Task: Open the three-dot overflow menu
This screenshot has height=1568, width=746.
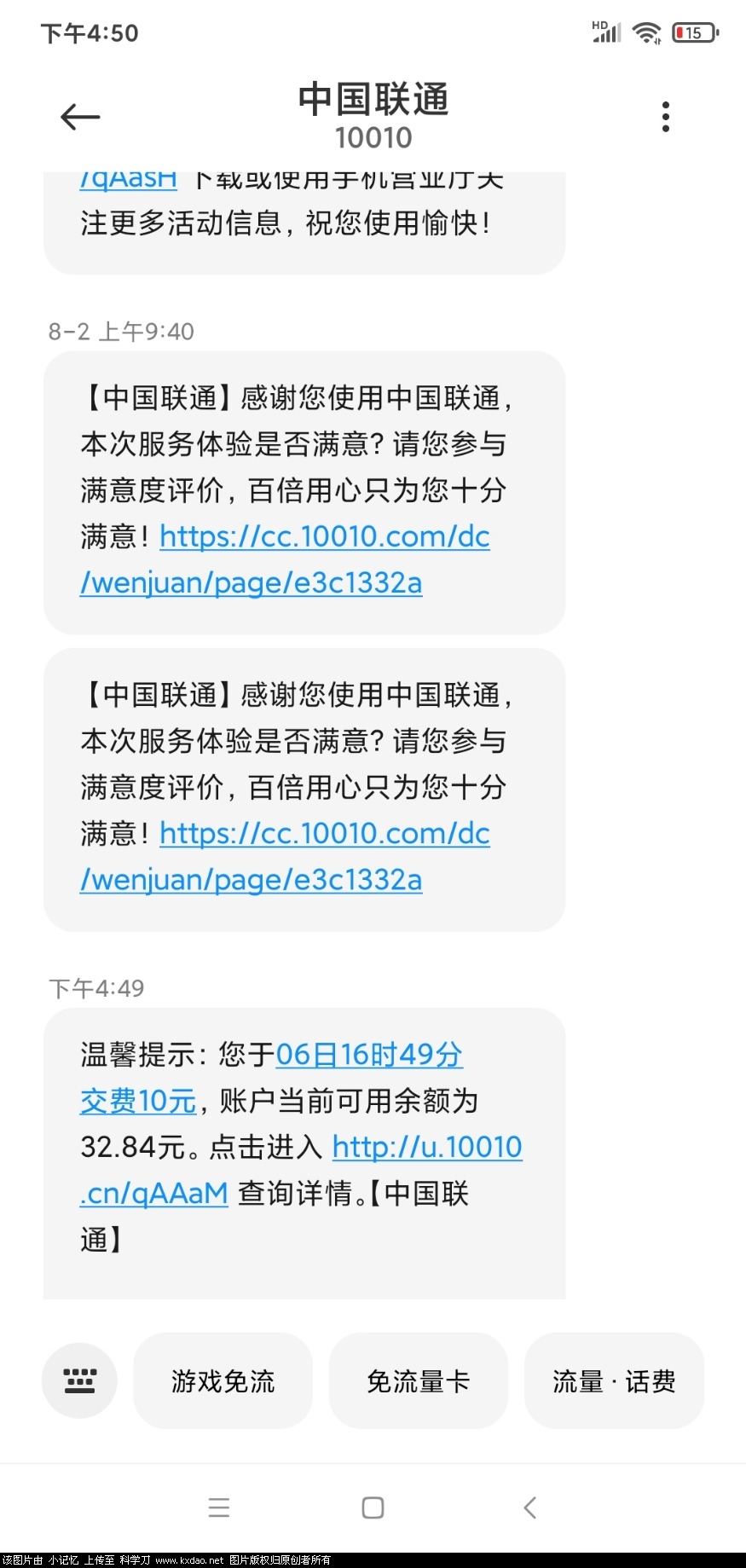Action: (666, 117)
